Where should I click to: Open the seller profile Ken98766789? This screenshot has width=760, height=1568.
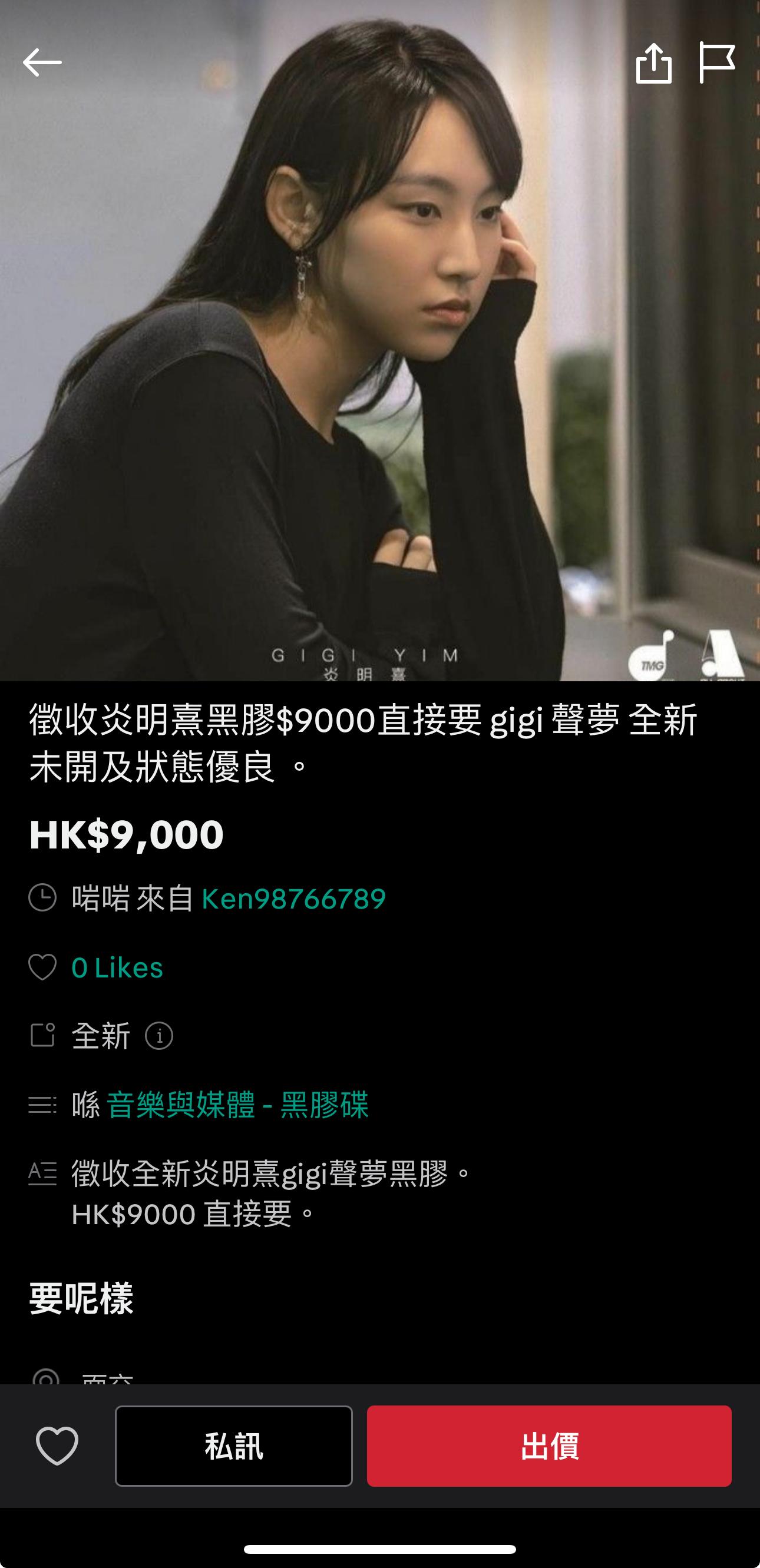pyautogui.click(x=293, y=899)
